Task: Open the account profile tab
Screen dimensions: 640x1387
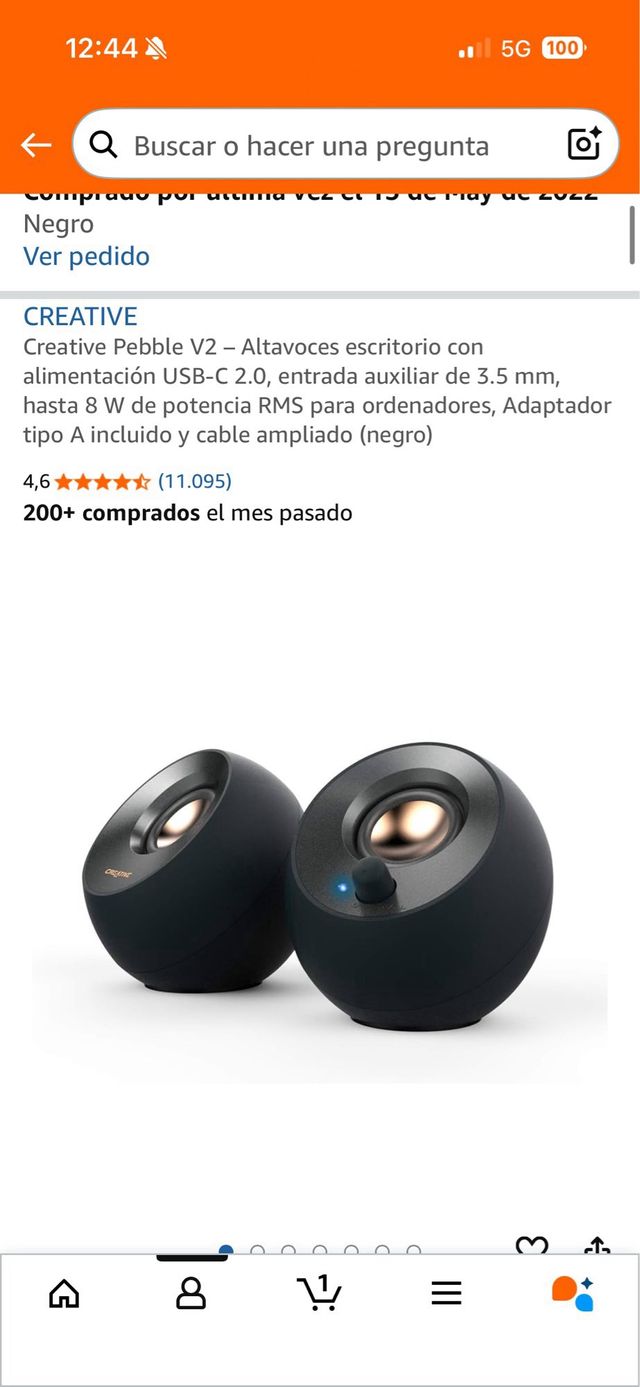Action: 190,1293
